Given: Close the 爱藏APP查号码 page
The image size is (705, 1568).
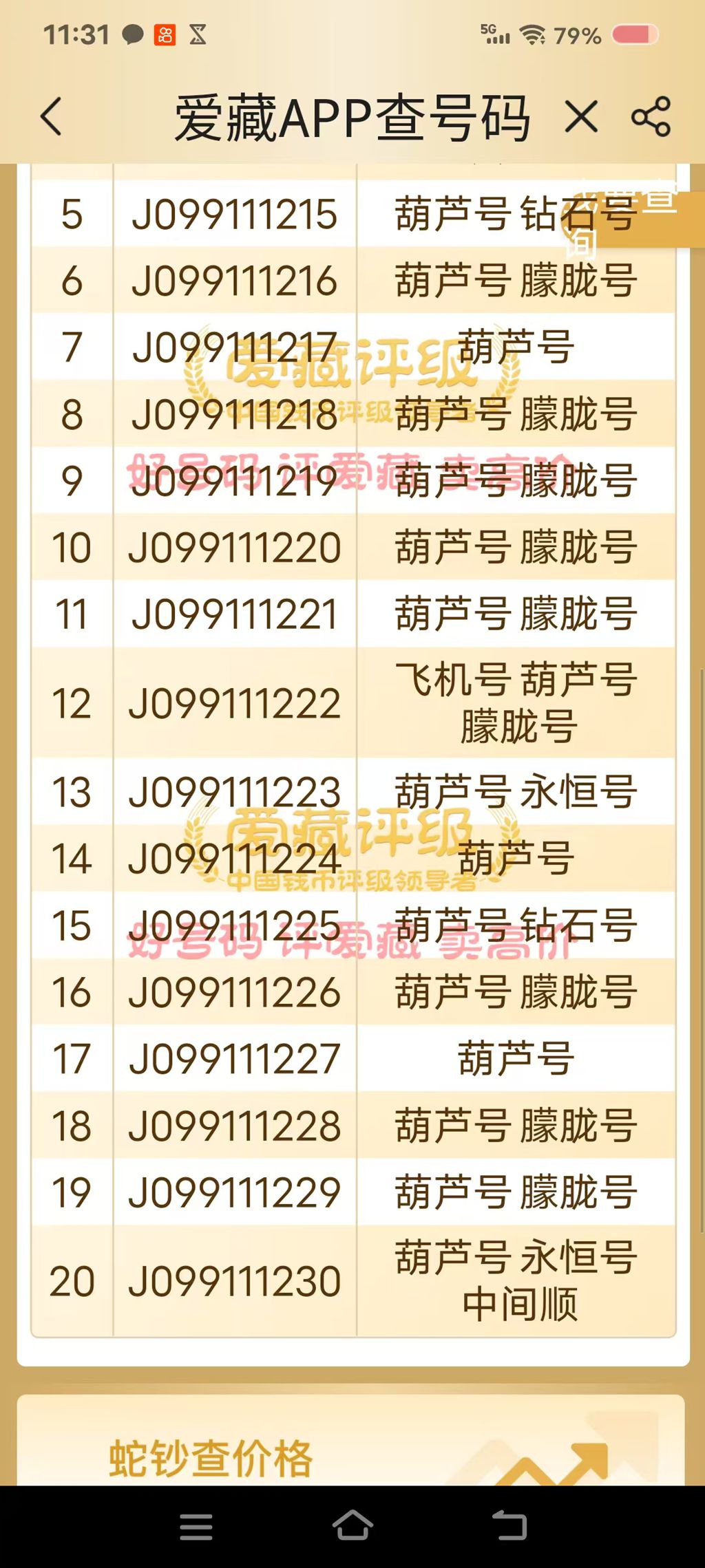Looking at the screenshot, I should coord(581,116).
